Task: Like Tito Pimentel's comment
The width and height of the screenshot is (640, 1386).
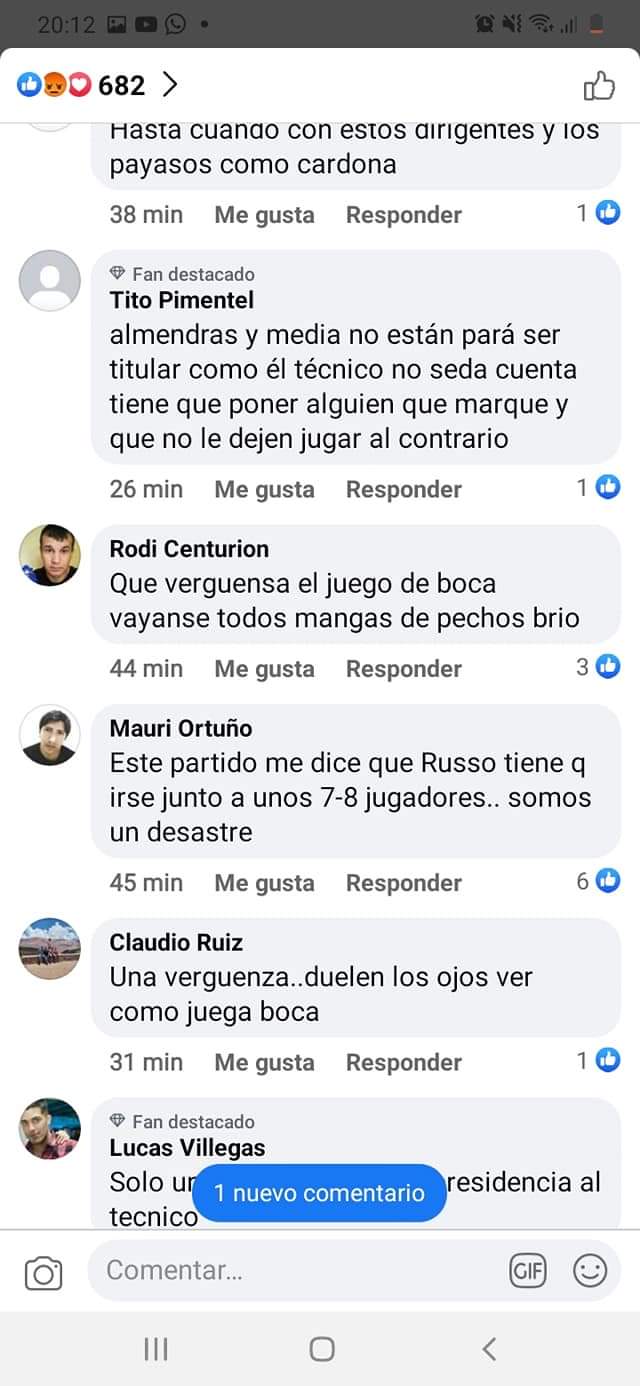Action: [x=264, y=489]
